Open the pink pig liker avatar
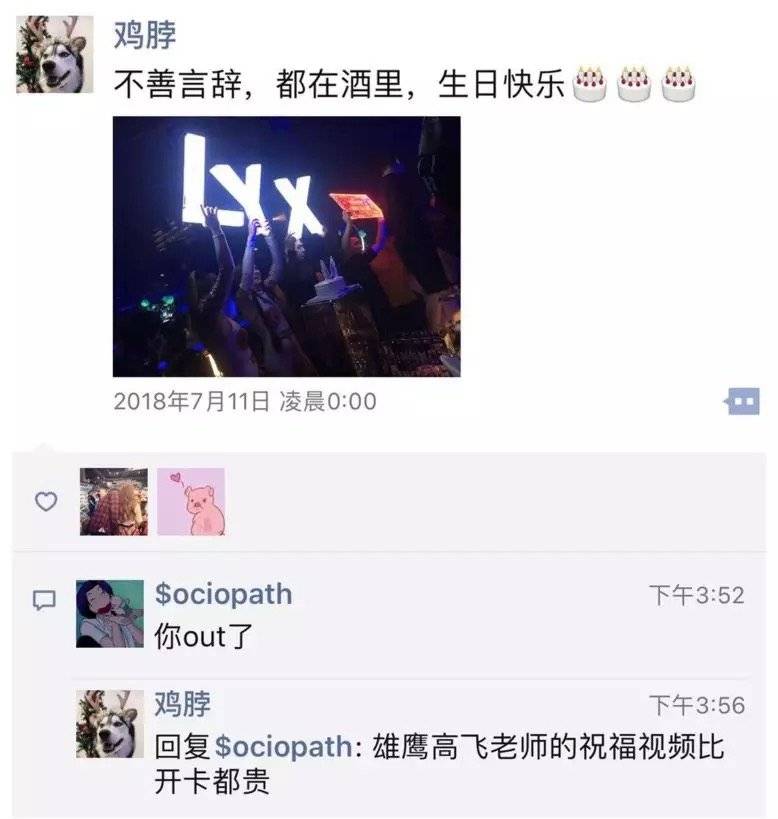778x819 pixels. [x=191, y=501]
